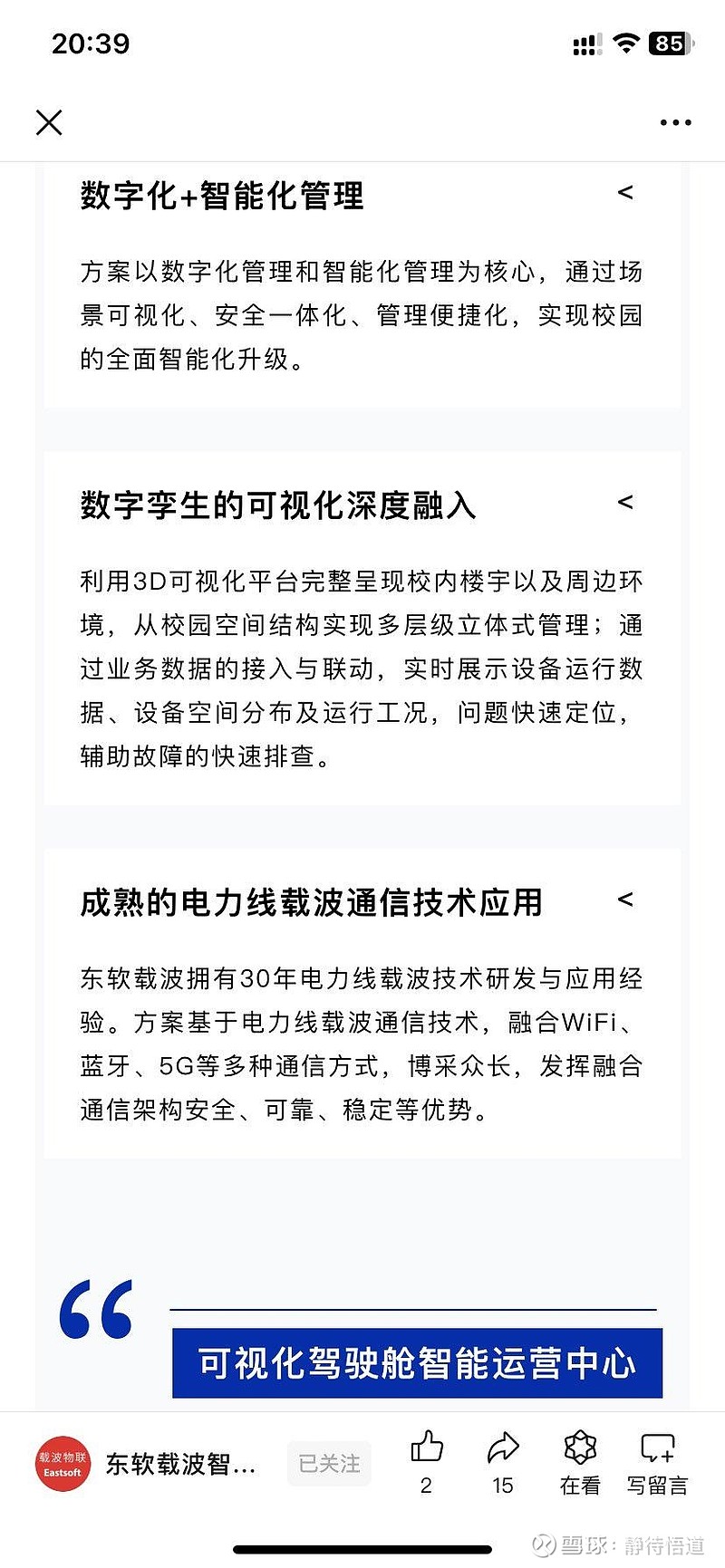Image resolution: width=725 pixels, height=1568 pixels.
Task: Tap the like count showing 2
Action: click(x=426, y=1484)
